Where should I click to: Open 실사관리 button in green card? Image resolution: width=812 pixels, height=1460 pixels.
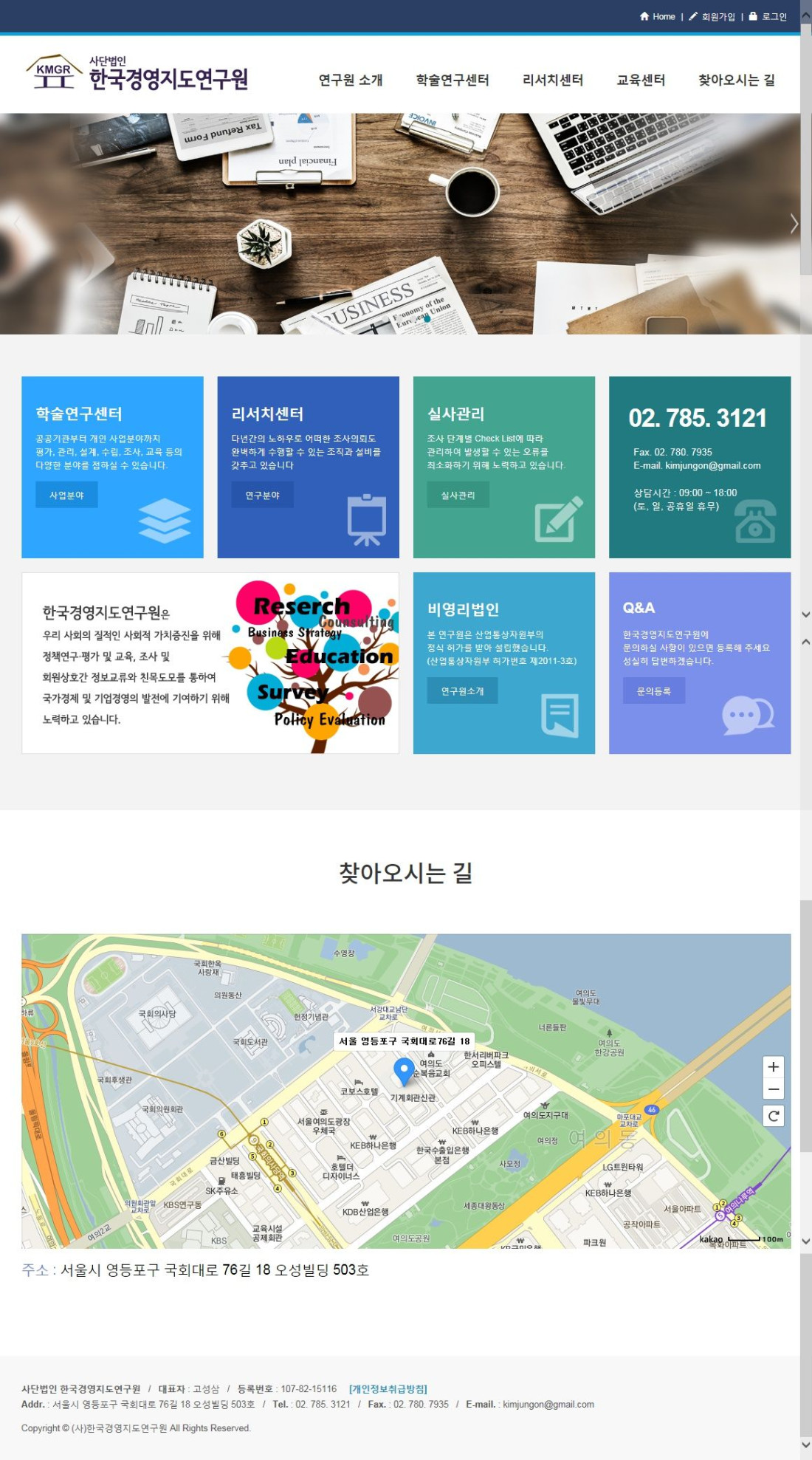[x=458, y=495]
